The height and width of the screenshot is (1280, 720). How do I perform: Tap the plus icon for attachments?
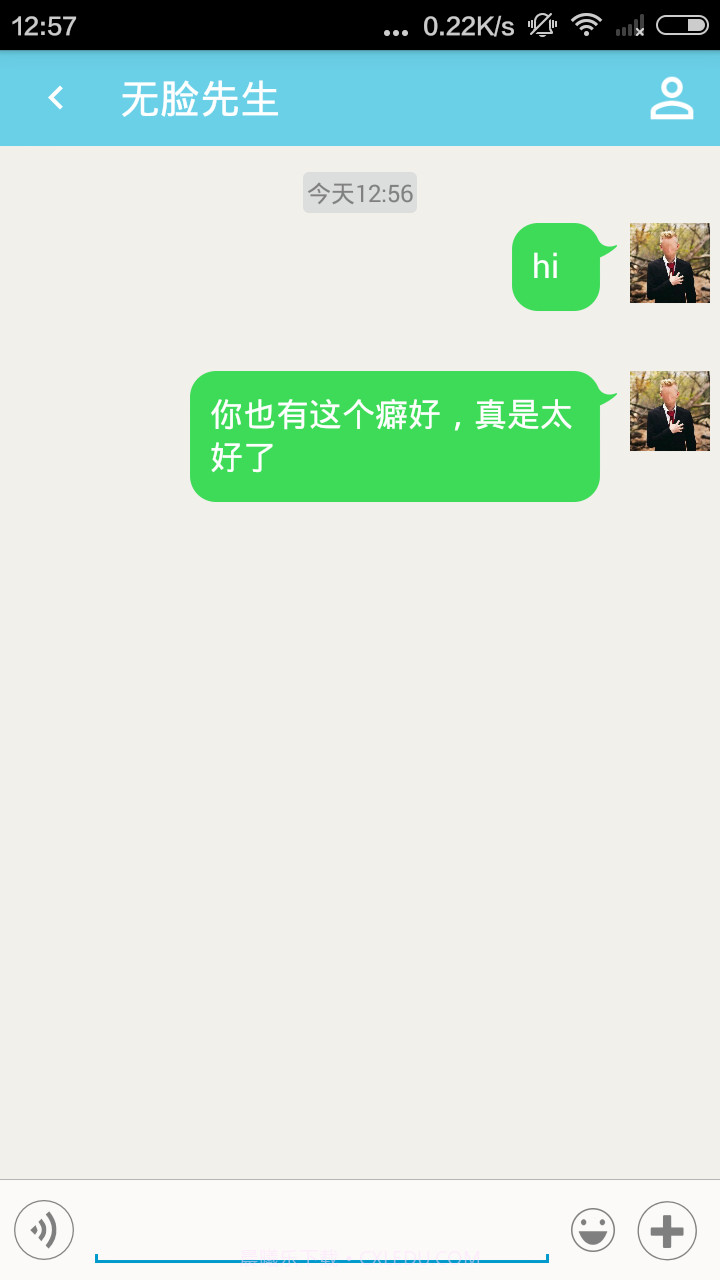(x=667, y=1229)
